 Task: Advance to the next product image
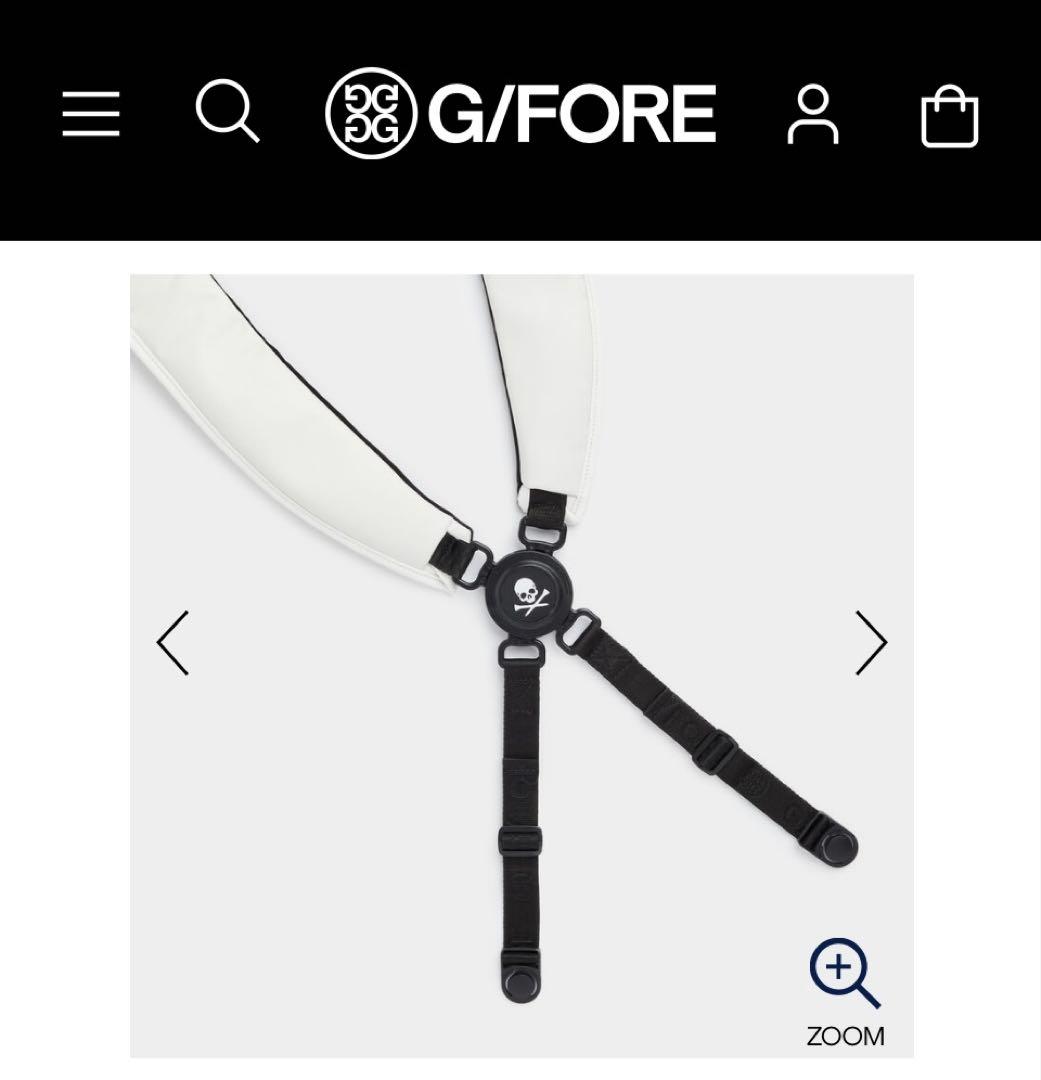pyautogui.click(x=871, y=643)
